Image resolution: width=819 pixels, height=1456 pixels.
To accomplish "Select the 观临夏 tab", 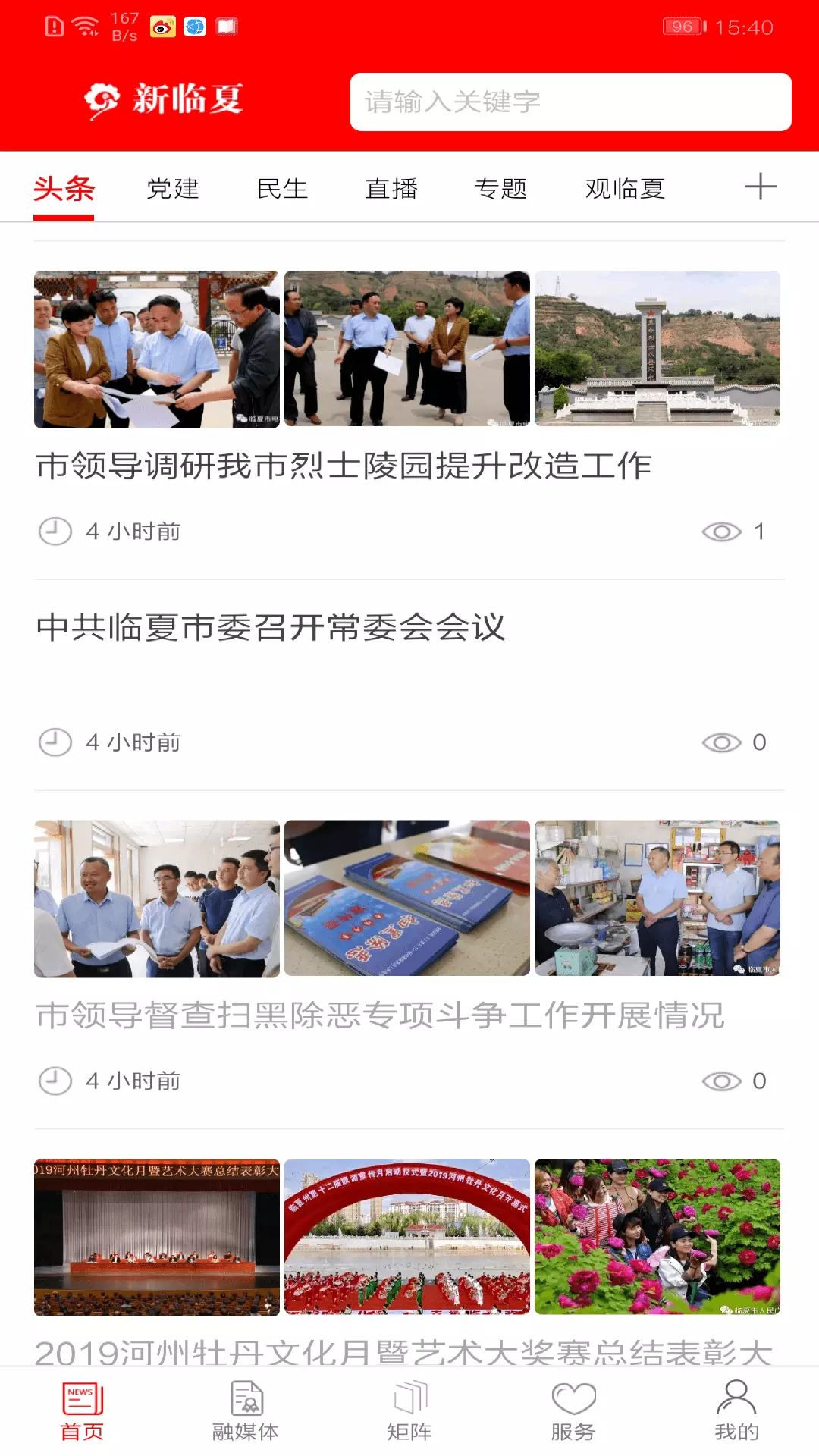I will point(623,189).
